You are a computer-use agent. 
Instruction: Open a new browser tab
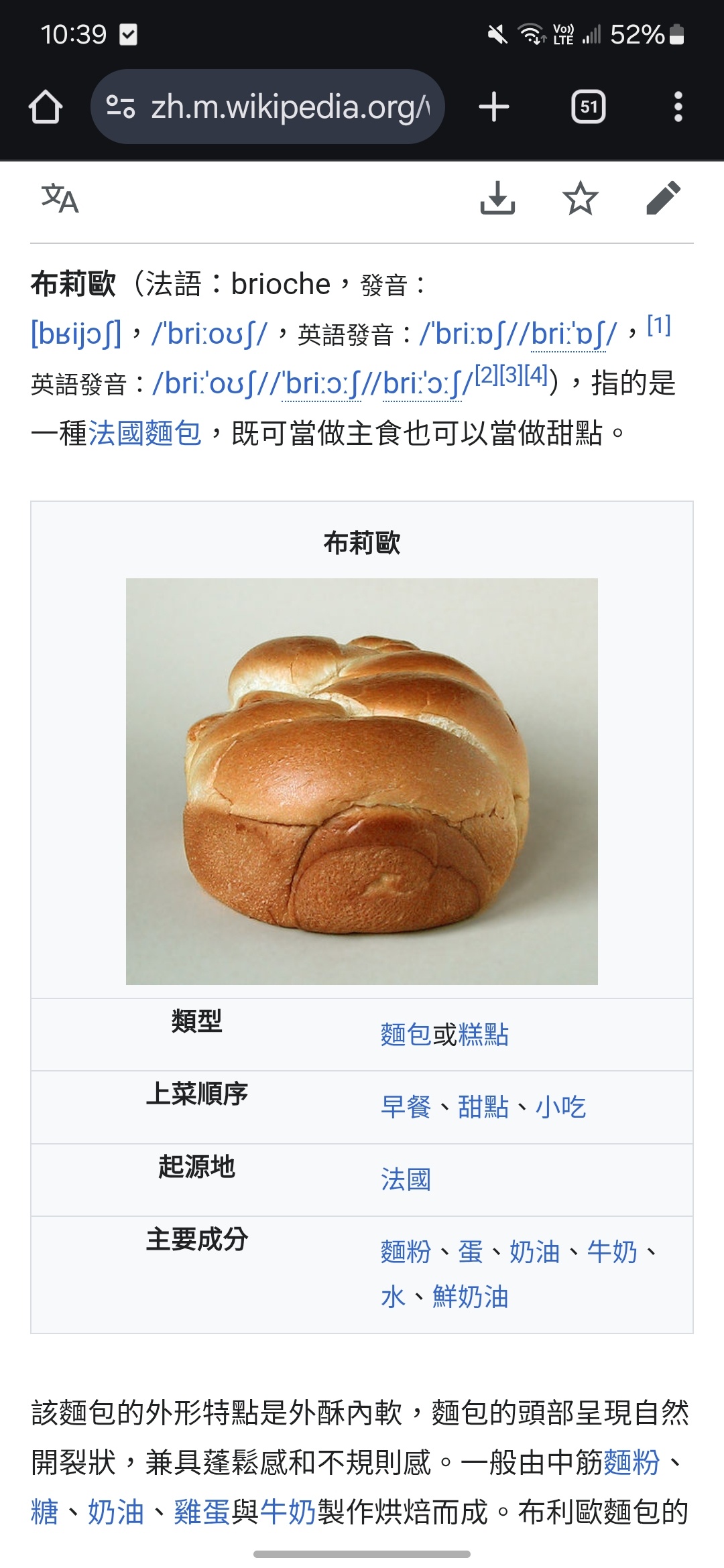[494, 107]
